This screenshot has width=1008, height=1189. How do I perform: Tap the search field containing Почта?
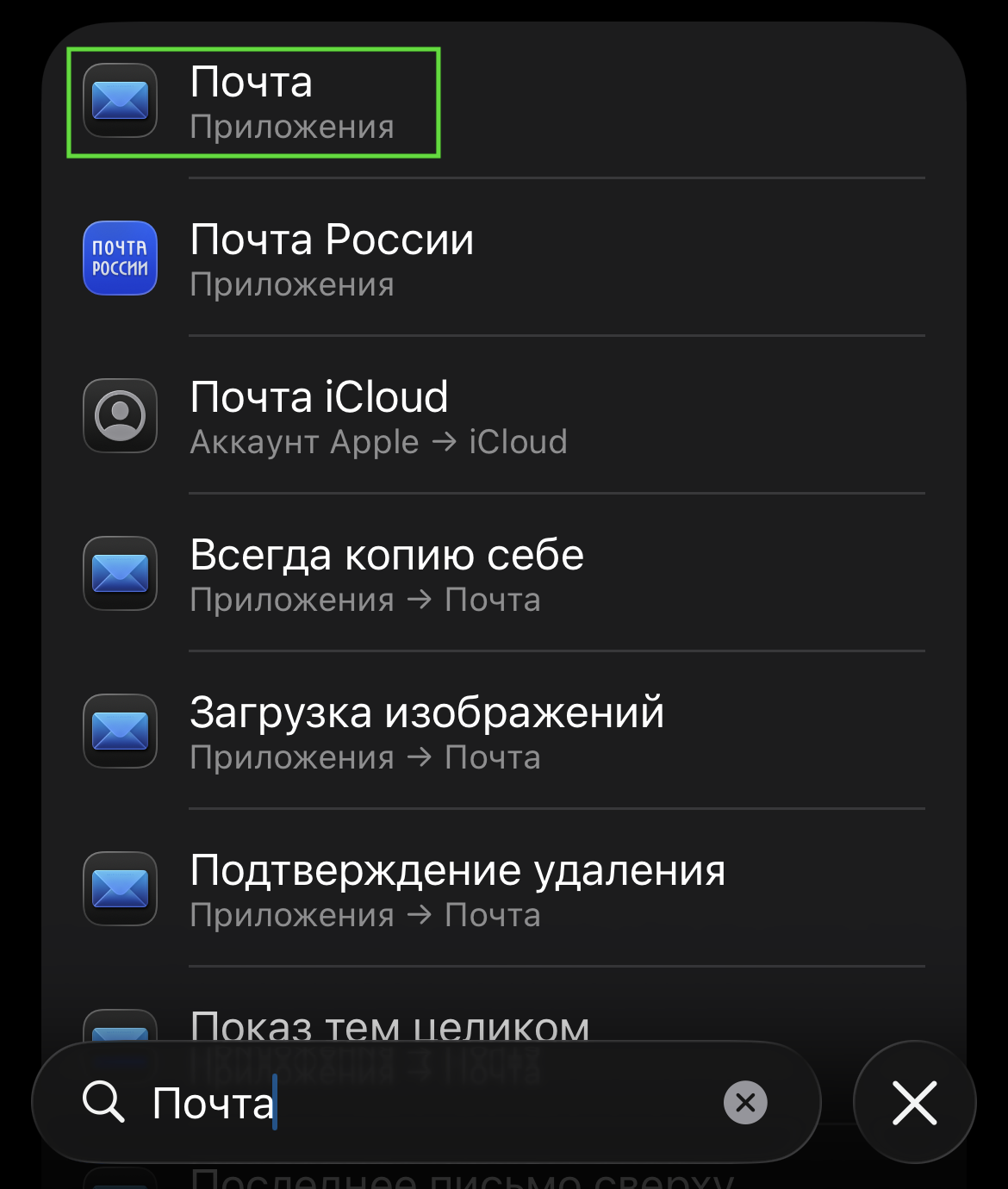tap(431, 1103)
